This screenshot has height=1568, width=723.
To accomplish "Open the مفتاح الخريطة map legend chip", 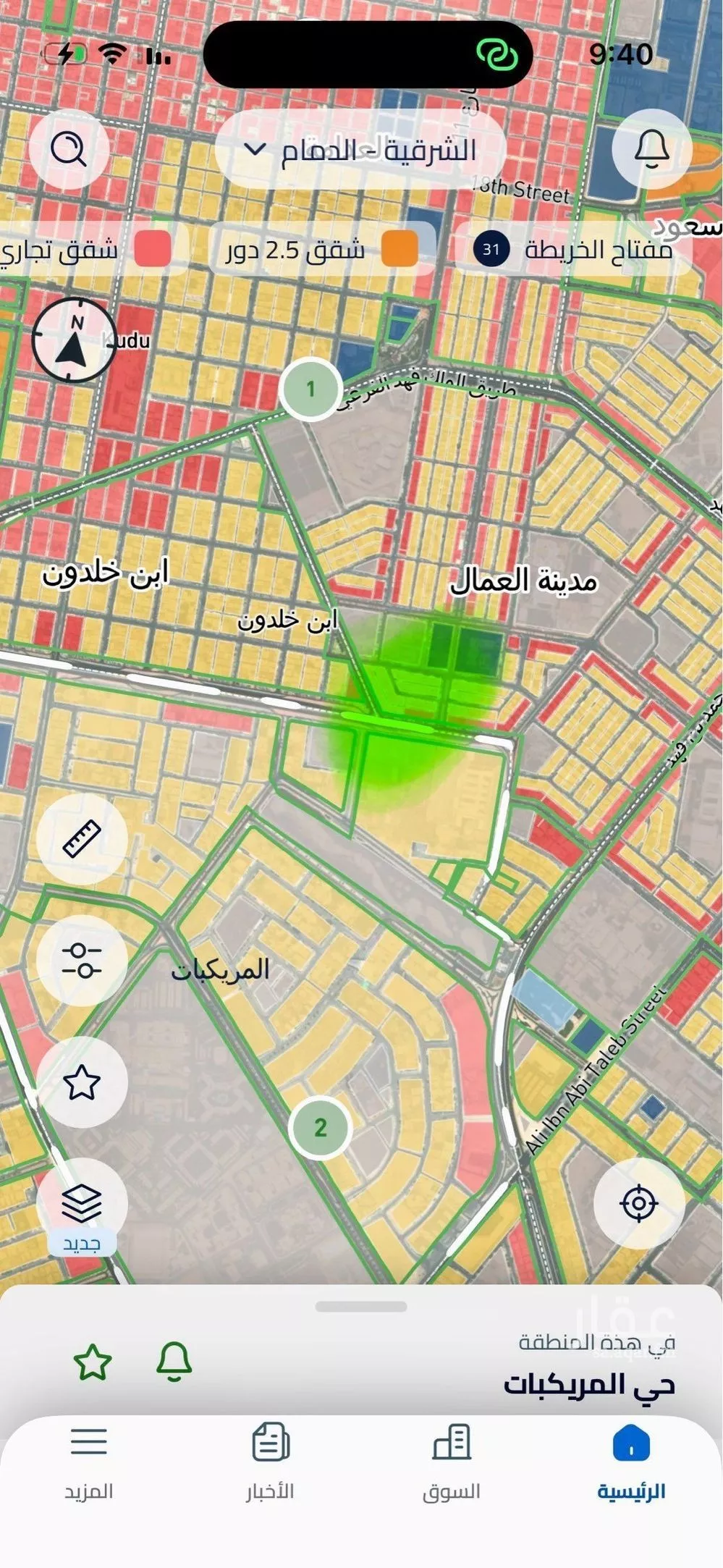I will 573,250.
